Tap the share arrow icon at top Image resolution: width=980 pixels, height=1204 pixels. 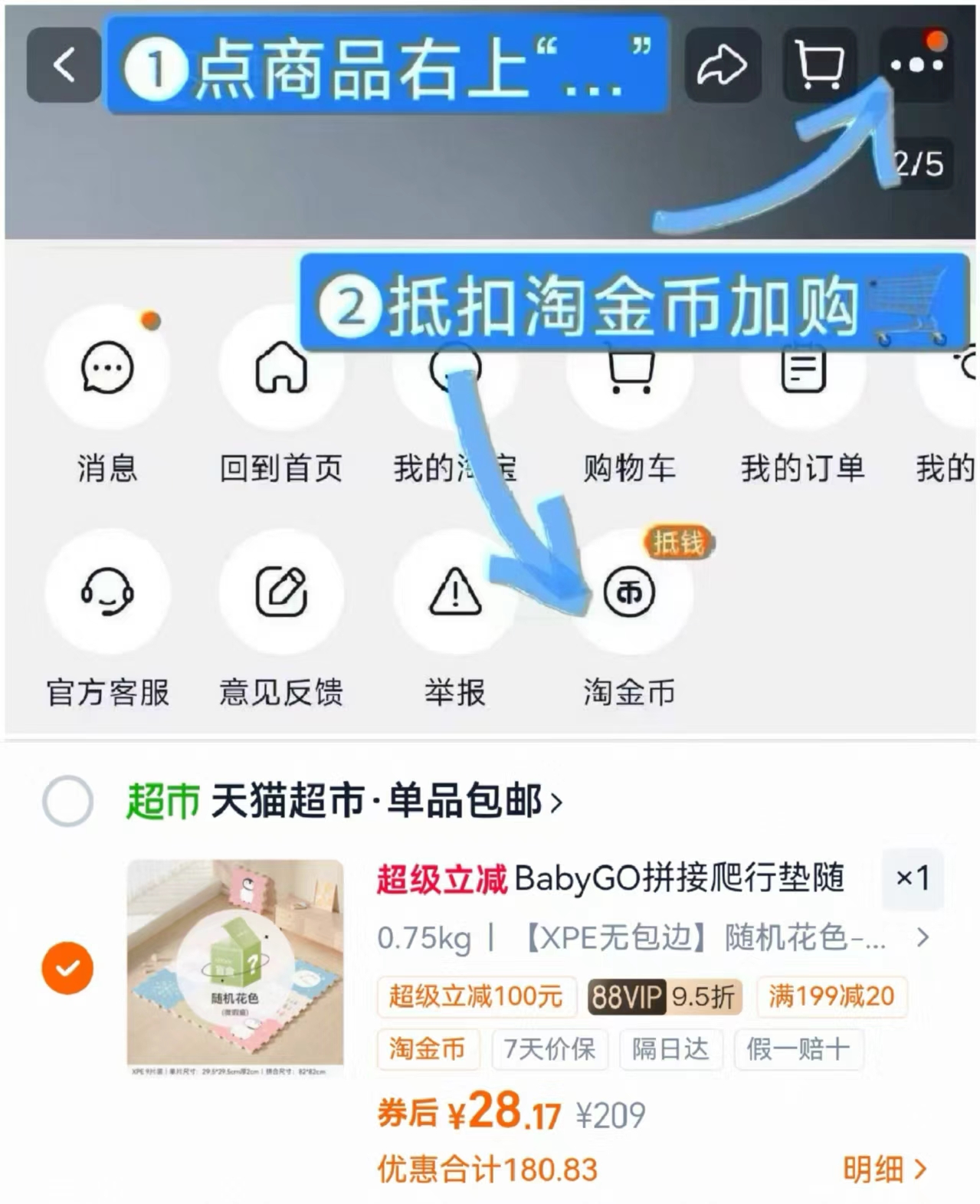(x=723, y=66)
